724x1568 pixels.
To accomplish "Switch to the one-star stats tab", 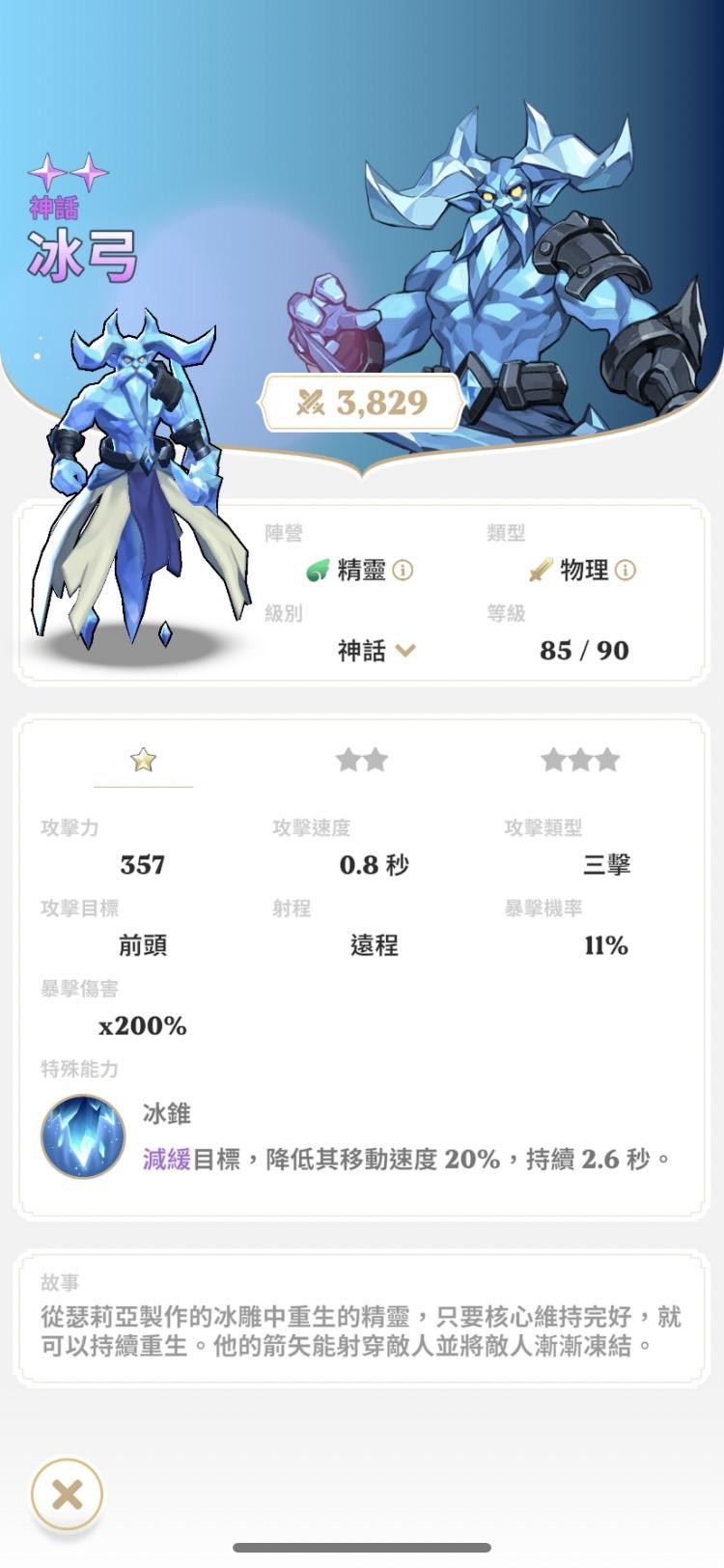I will (x=143, y=761).
